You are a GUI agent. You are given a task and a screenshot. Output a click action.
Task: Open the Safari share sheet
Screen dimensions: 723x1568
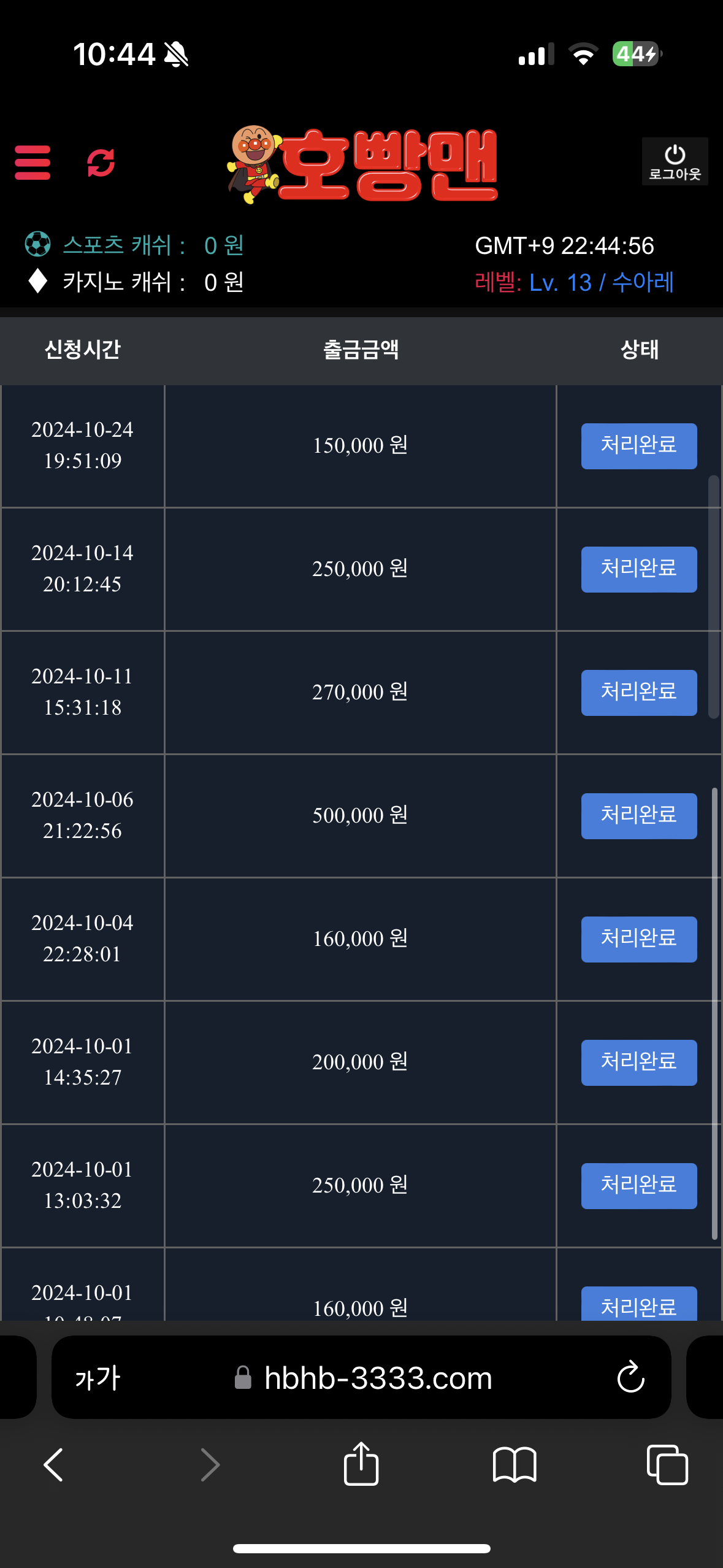pos(361,1464)
